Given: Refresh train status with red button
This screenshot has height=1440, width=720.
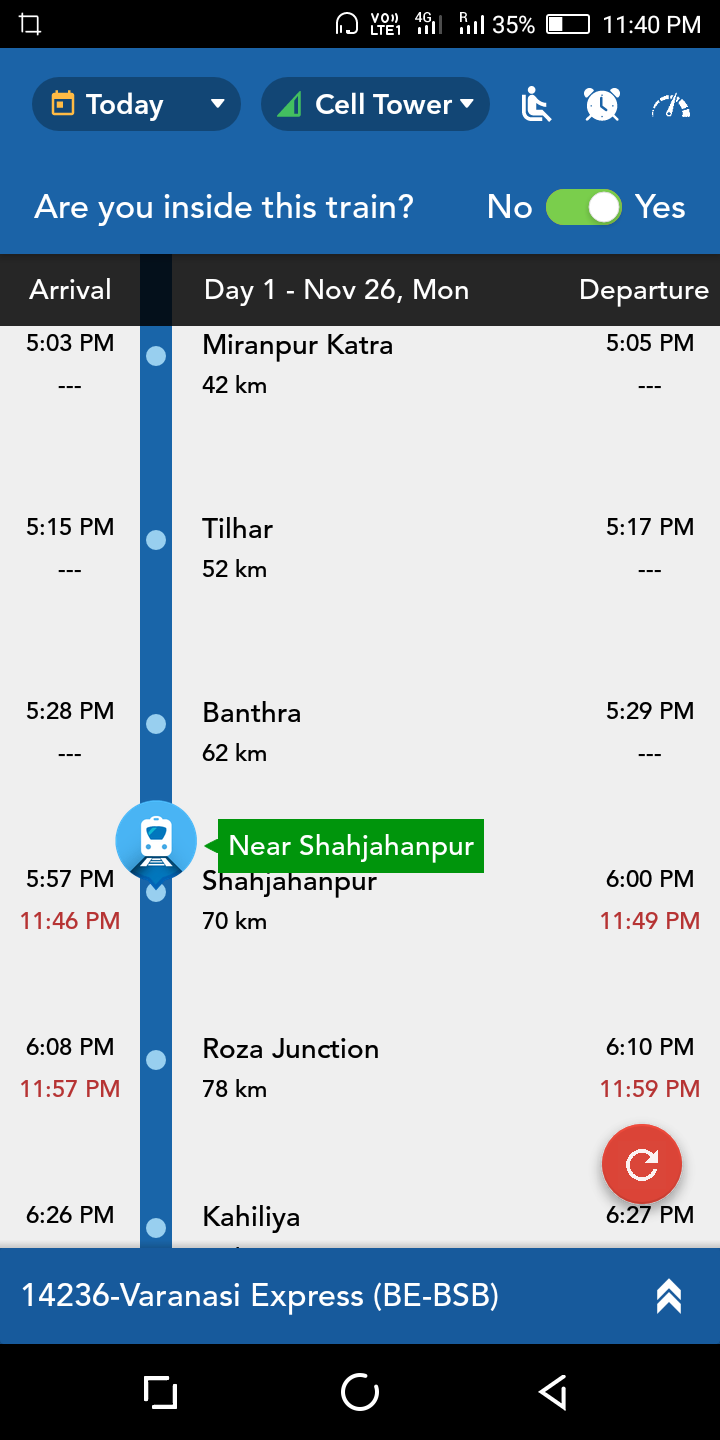Looking at the screenshot, I should click(x=642, y=1164).
